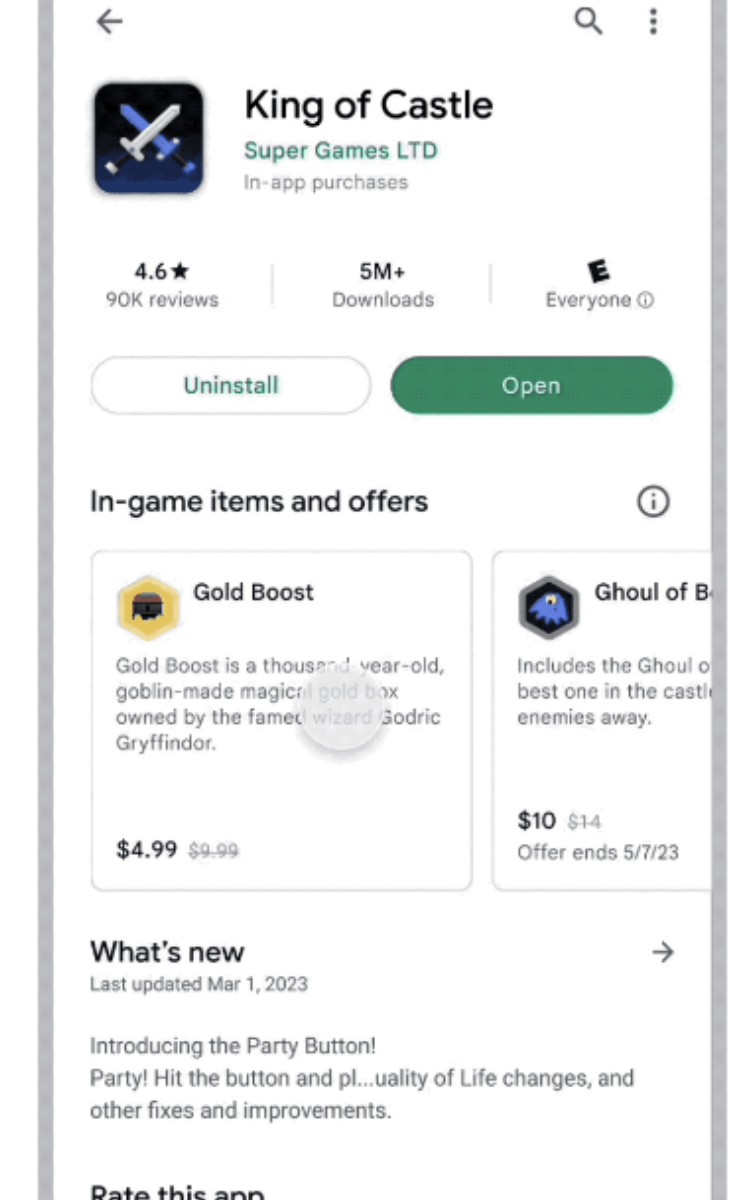Go back with the arrow
The image size is (754, 1200).
tap(109, 21)
